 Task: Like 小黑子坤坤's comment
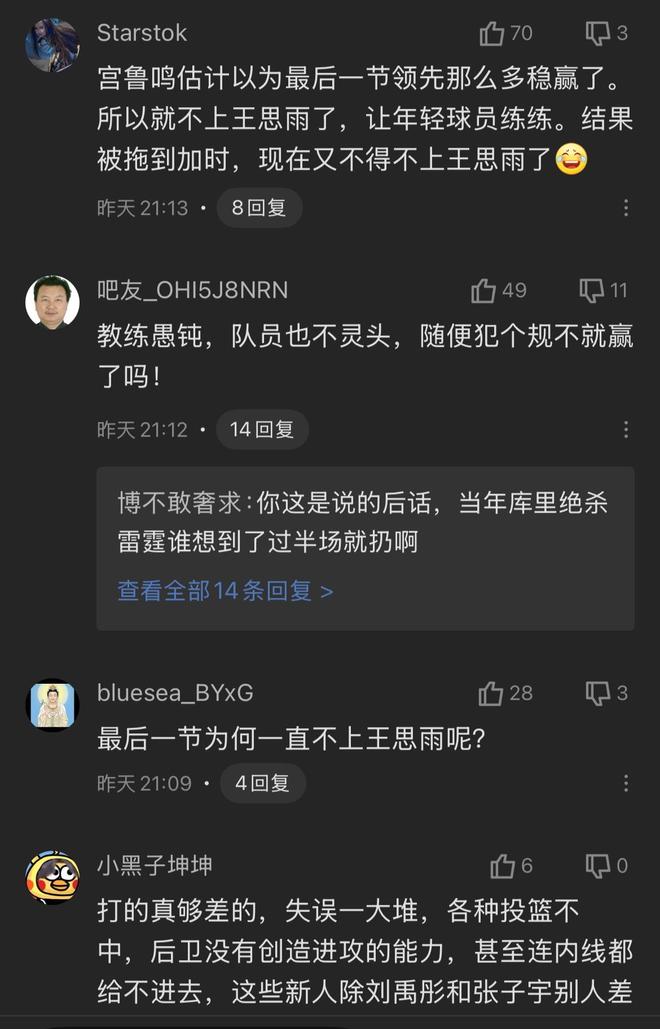click(x=502, y=866)
